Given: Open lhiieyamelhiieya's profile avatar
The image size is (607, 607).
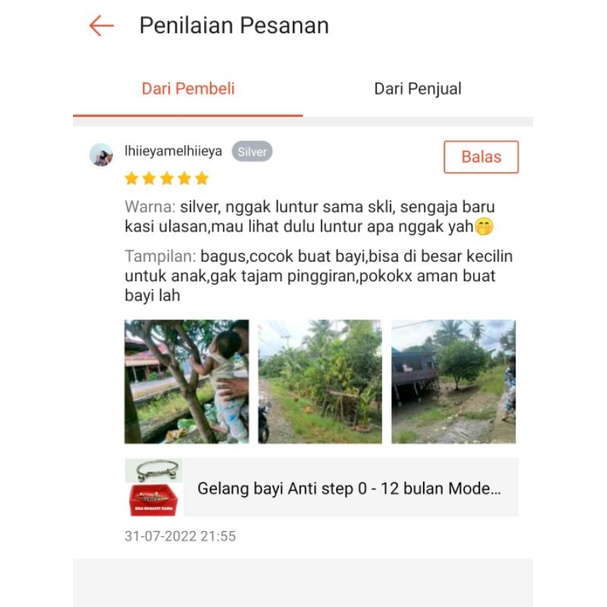Looking at the screenshot, I should 101,154.
